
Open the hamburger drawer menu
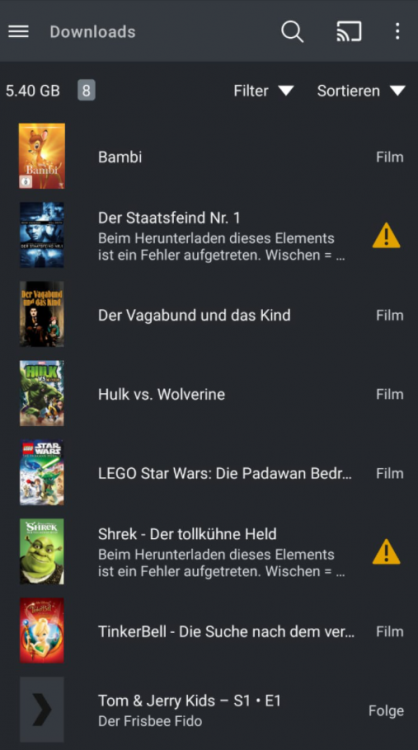[x=18, y=32]
